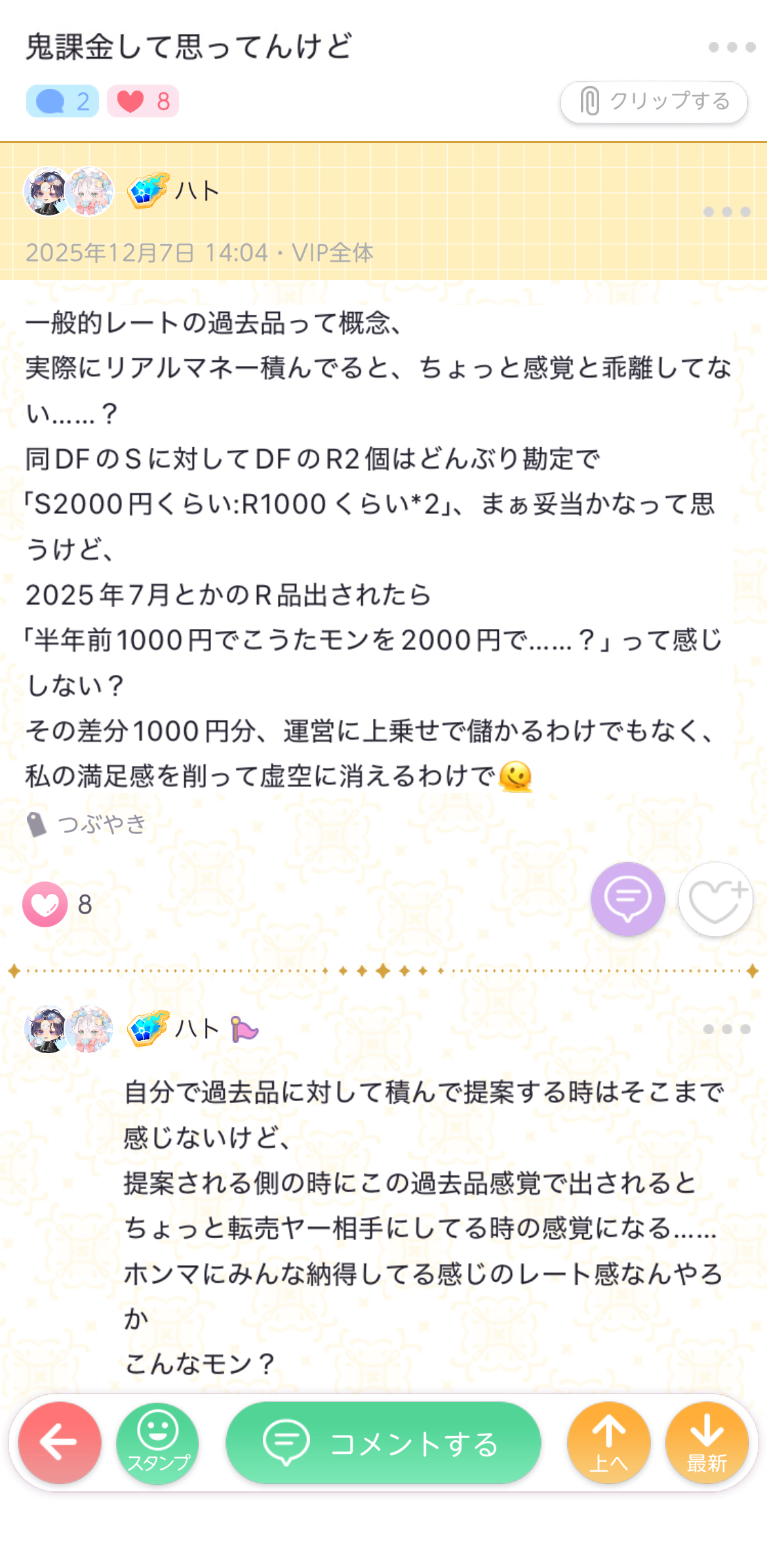Screen dimensions: 767x1568
Task: Open the スタンプ sticker picker
Action: (x=157, y=1443)
